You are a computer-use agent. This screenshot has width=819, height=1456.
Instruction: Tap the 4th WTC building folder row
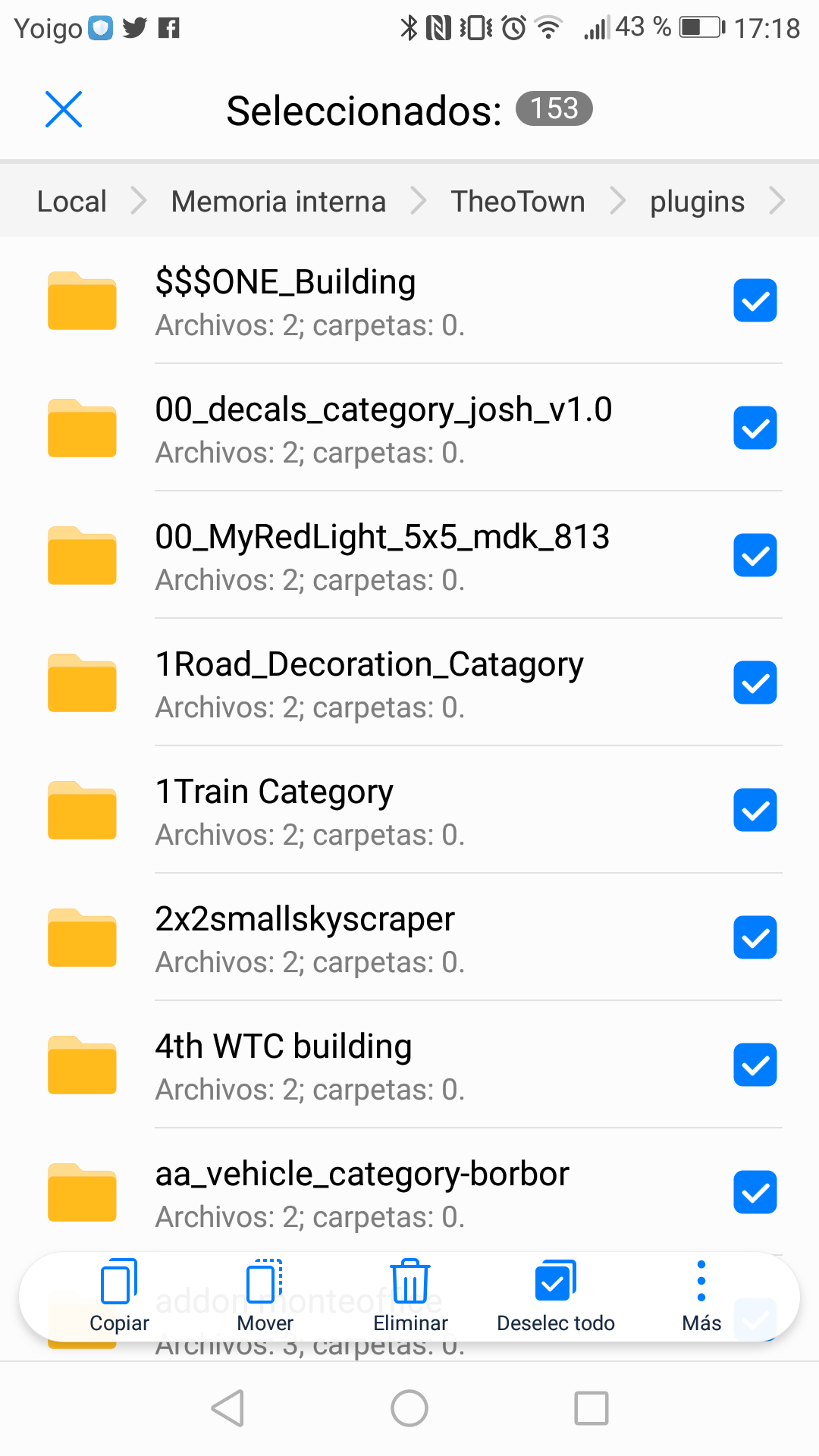(409, 1065)
